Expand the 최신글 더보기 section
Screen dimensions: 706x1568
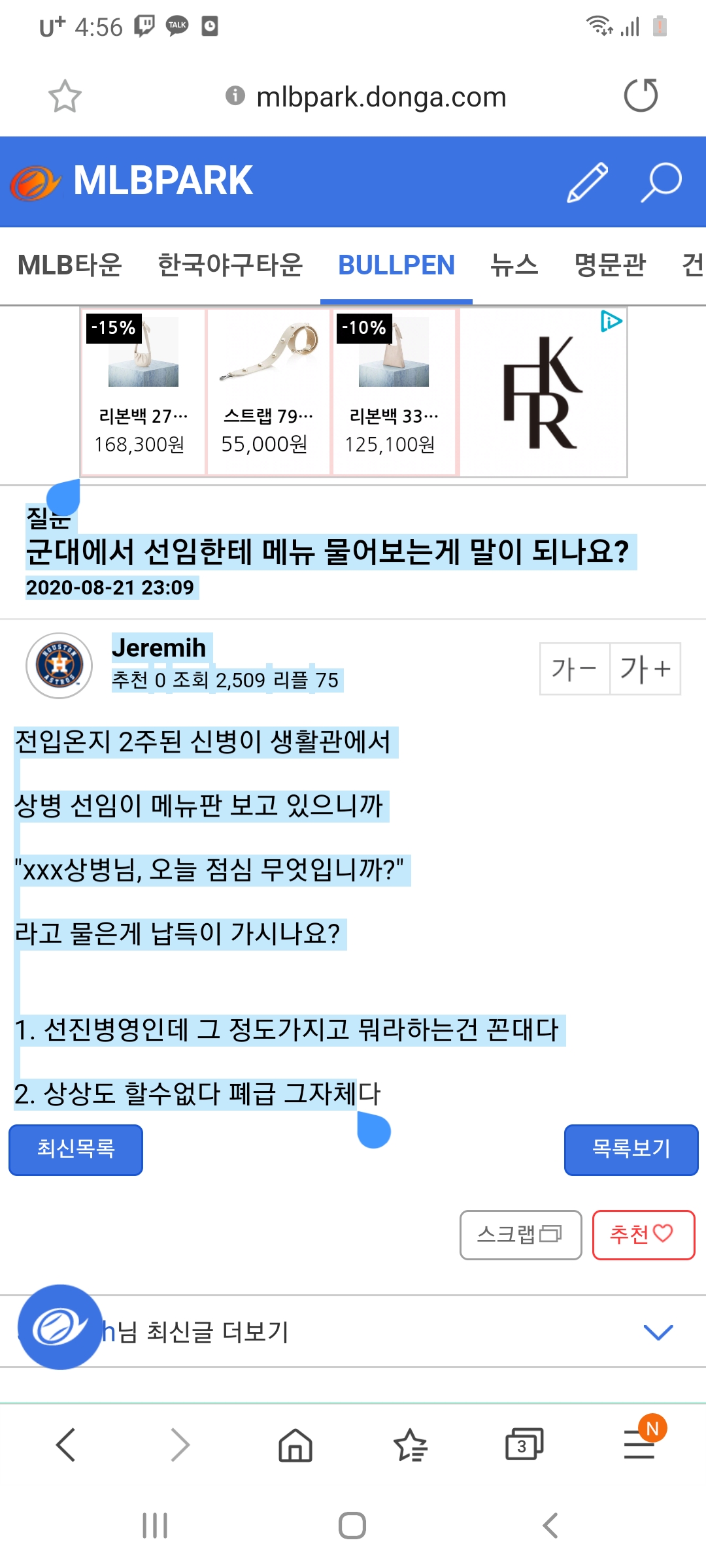pos(658,1331)
